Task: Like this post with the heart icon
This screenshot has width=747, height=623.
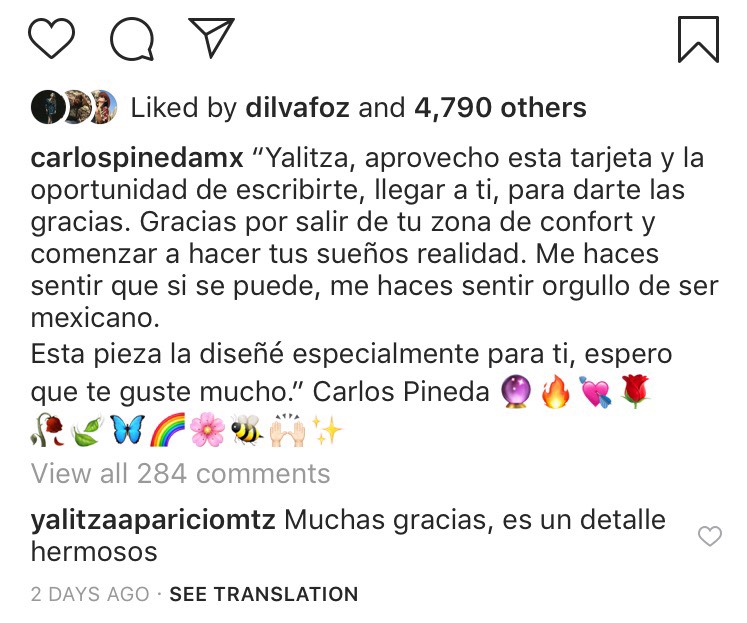Action: (51, 38)
